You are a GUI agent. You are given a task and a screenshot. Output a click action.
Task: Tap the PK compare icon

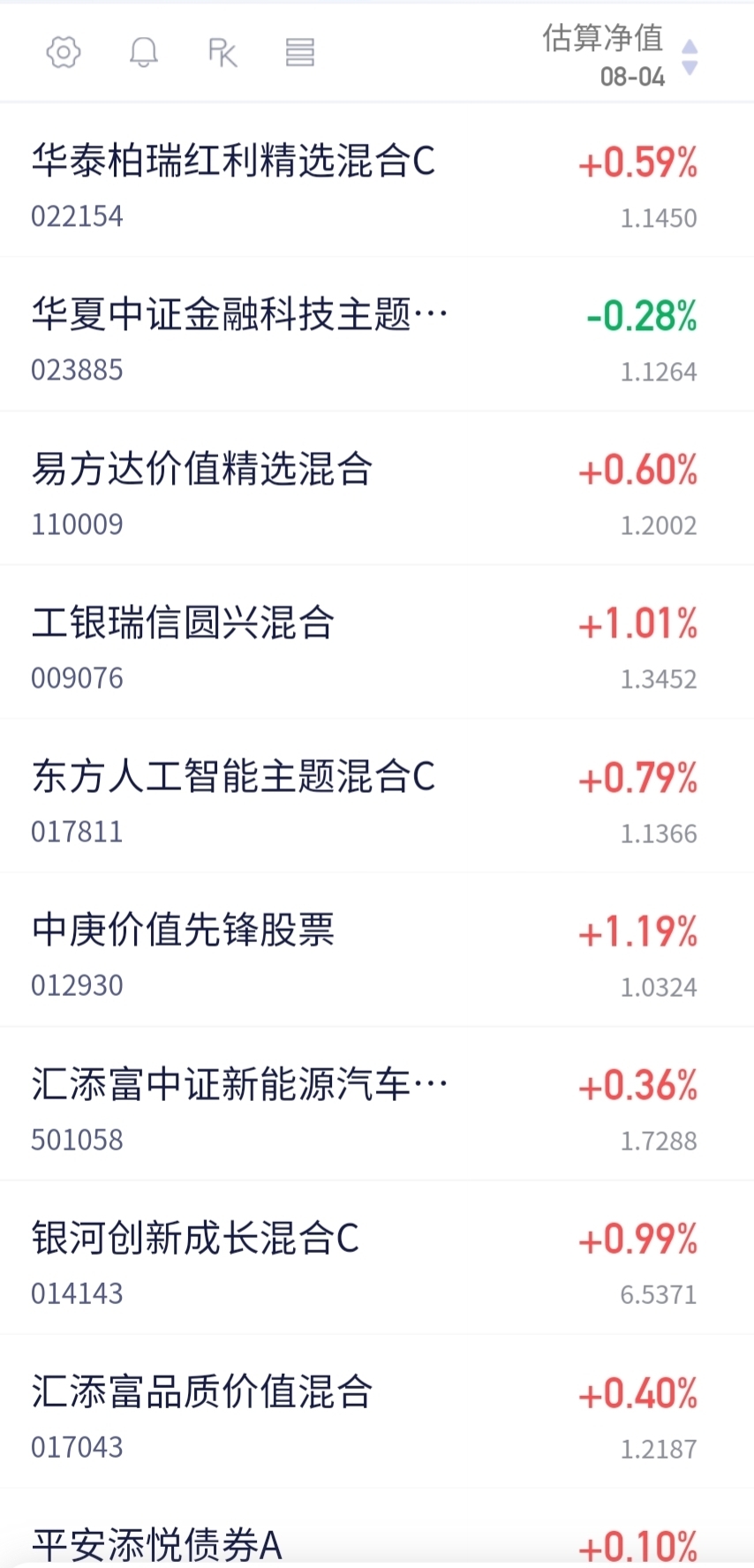point(222,53)
